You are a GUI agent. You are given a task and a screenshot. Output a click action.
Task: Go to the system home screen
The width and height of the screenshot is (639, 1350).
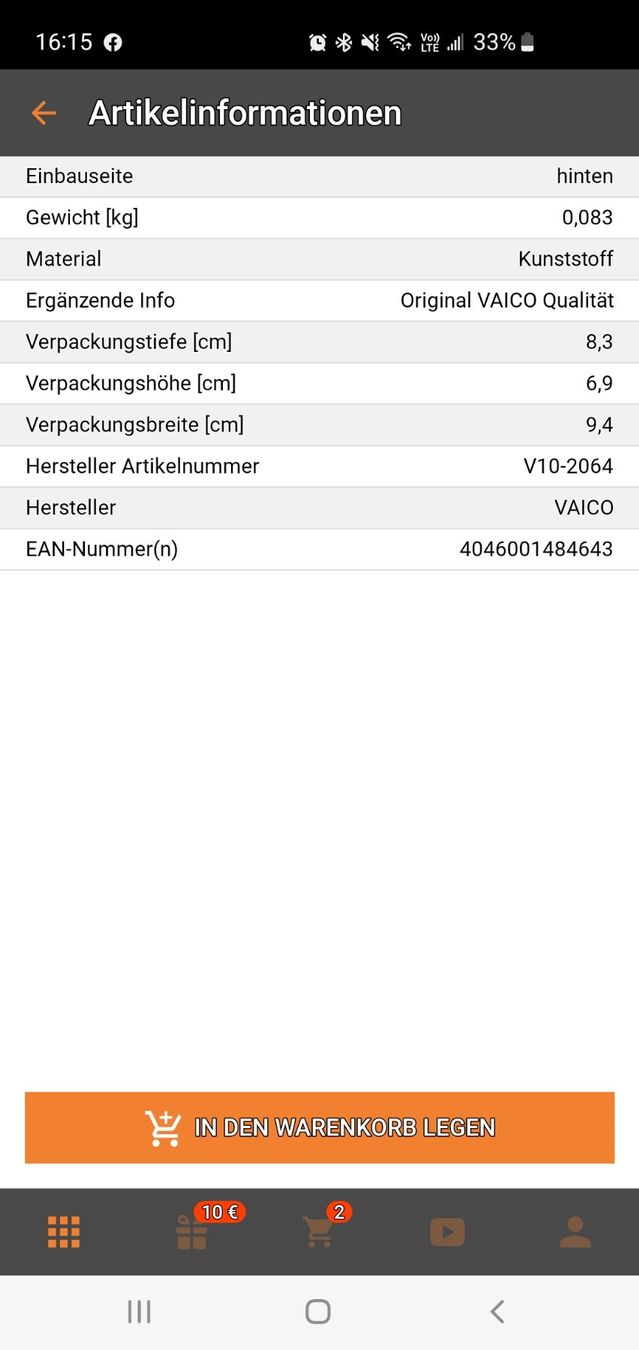point(318,1312)
